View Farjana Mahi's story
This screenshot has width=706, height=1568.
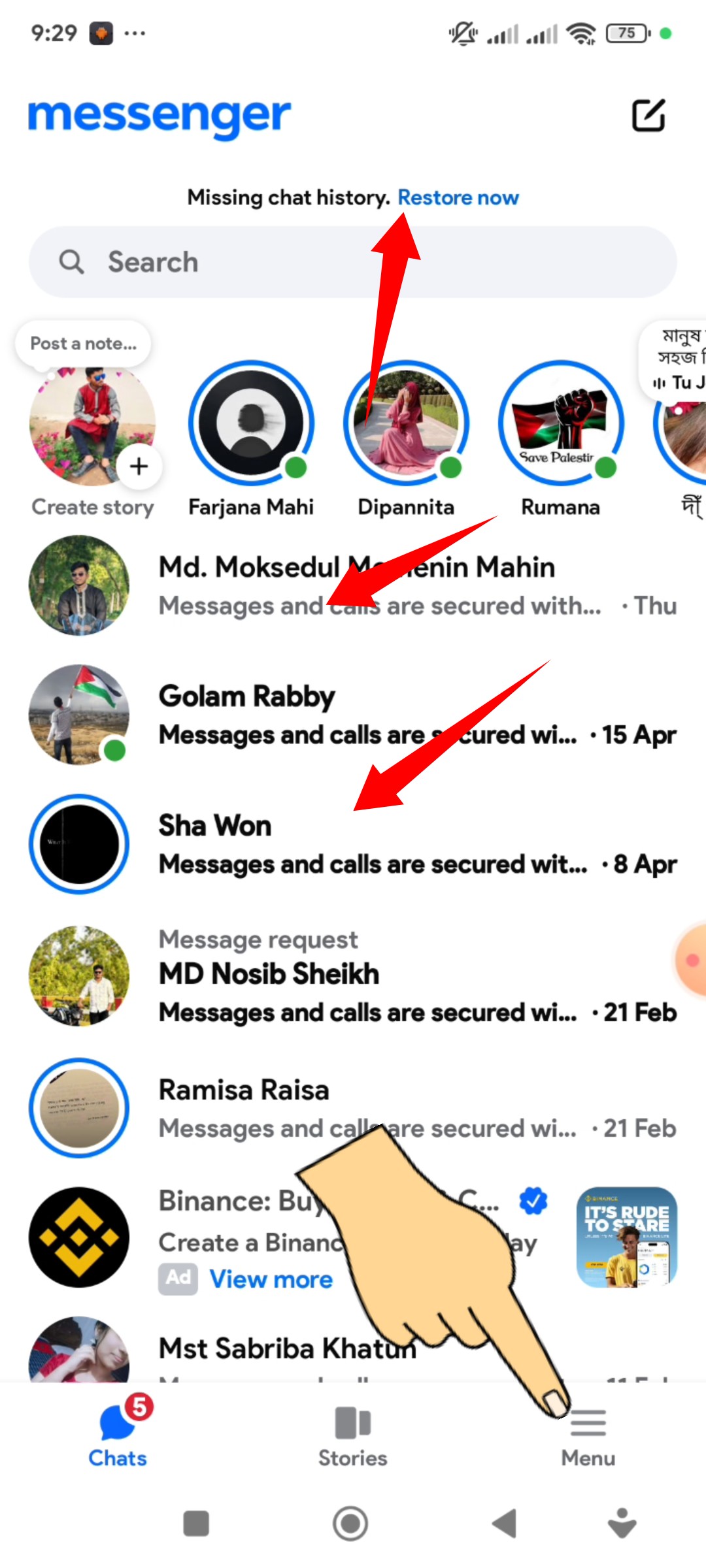click(x=251, y=423)
